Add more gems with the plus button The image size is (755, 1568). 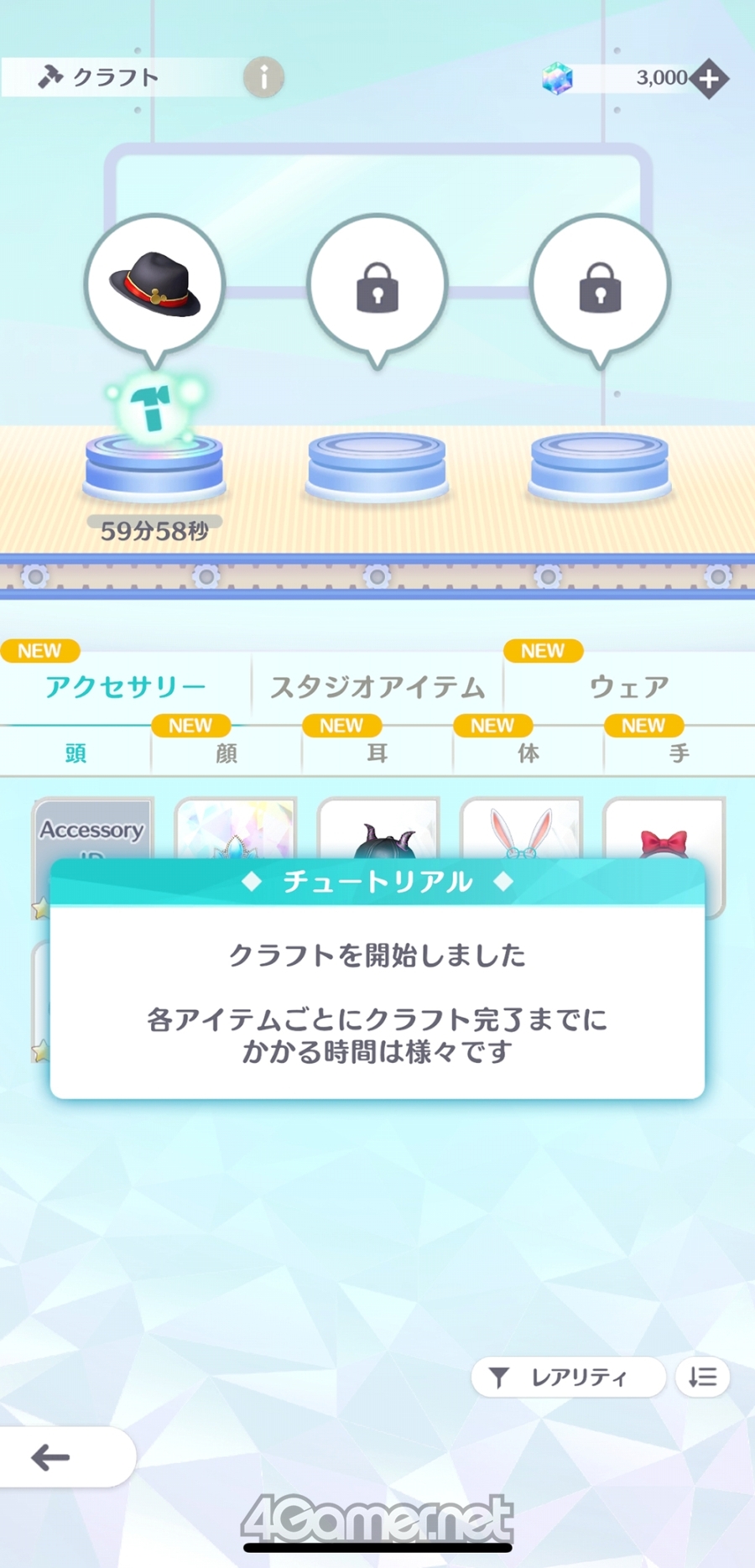click(710, 79)
